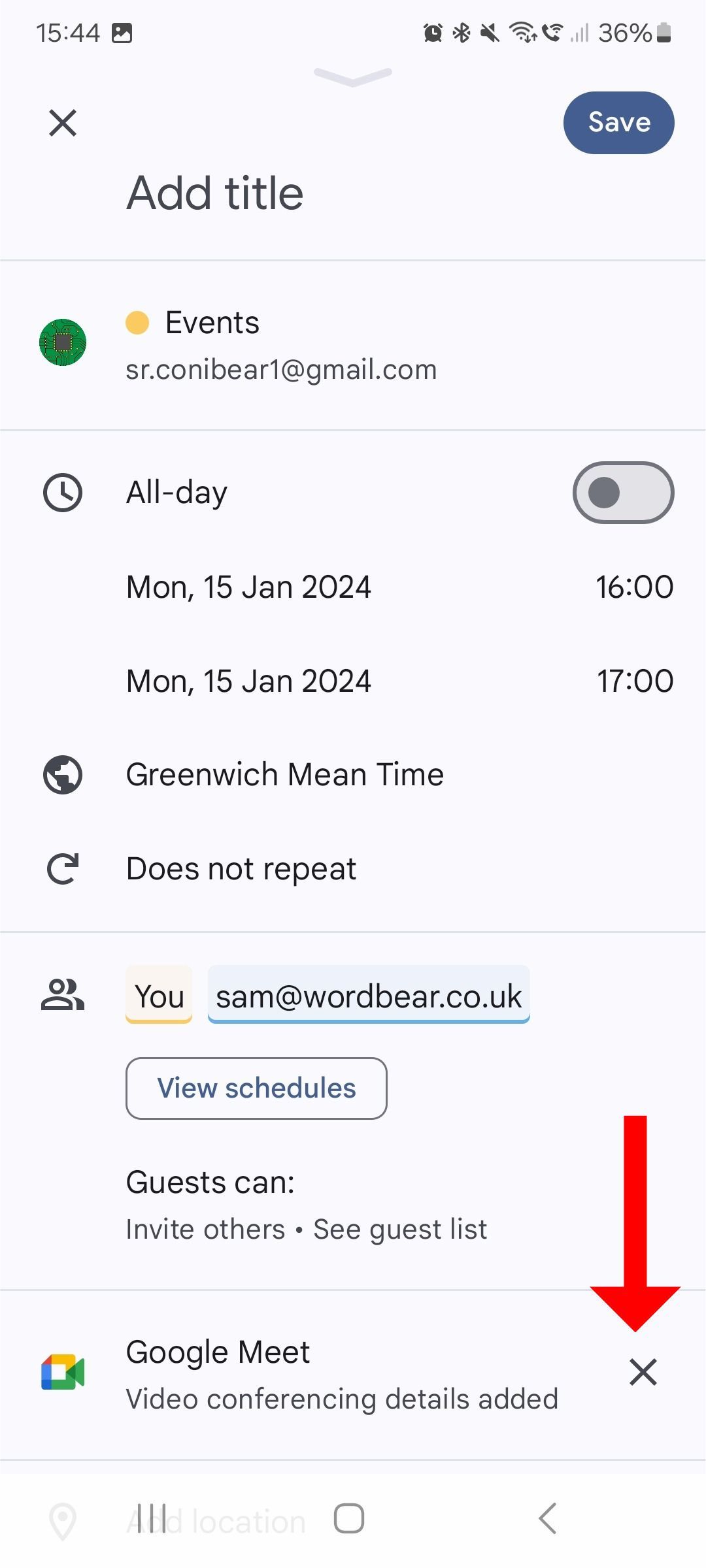Change the Events calendar account

[x=353, y=345]
